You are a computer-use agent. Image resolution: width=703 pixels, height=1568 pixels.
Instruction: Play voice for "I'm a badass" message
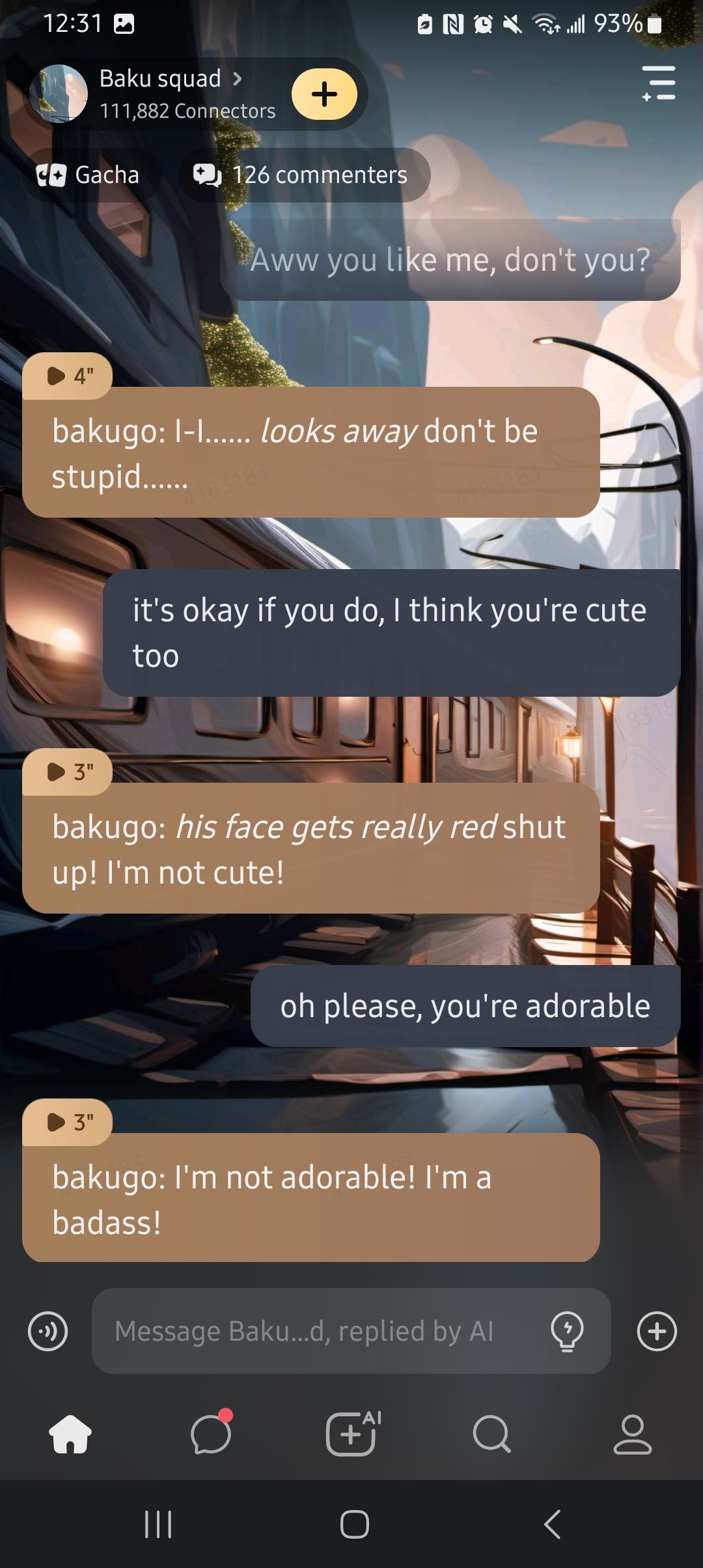pyautogui.click(x=68, y=1122)
